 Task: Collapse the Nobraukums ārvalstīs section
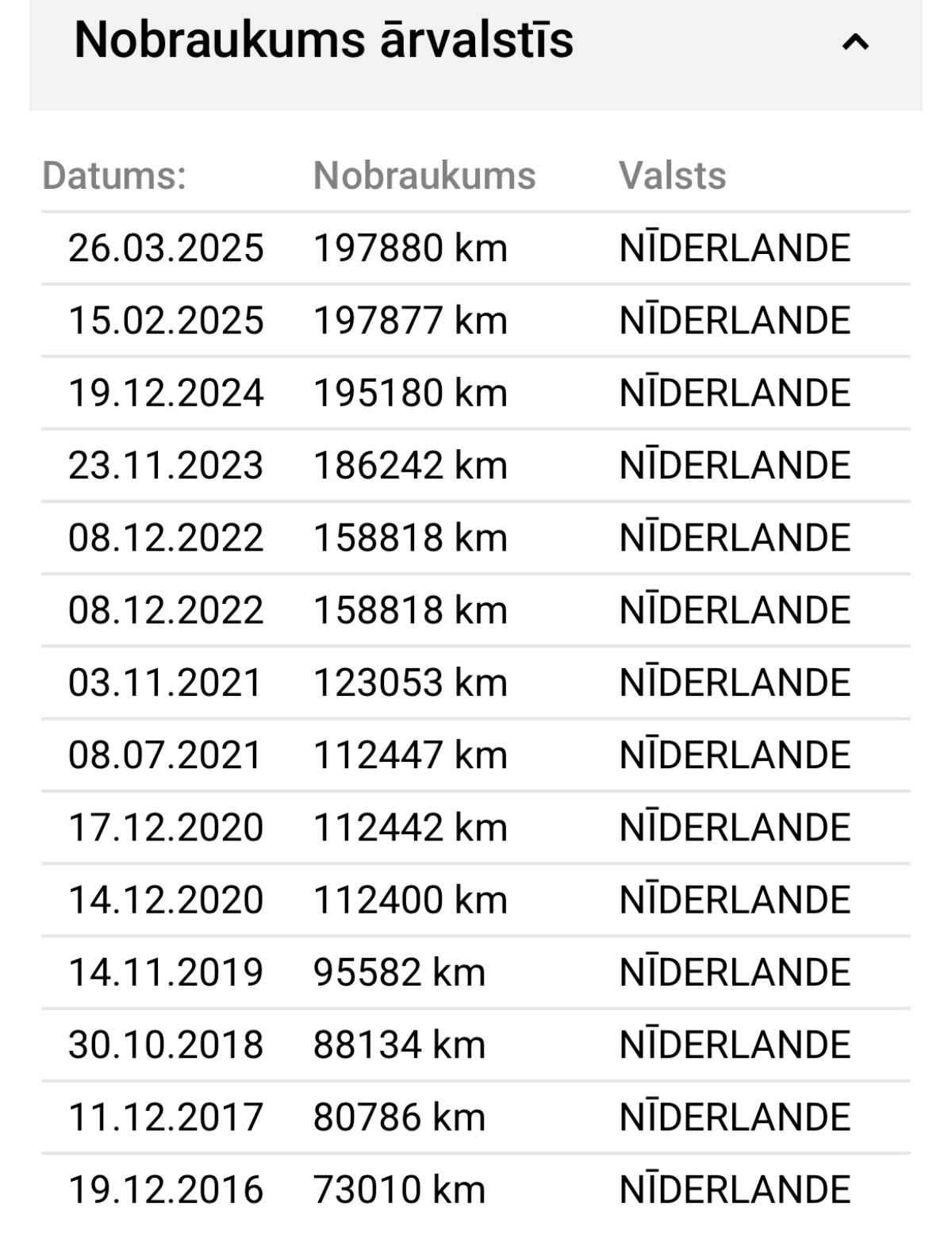pyautogui.click(x=854, y=42)
